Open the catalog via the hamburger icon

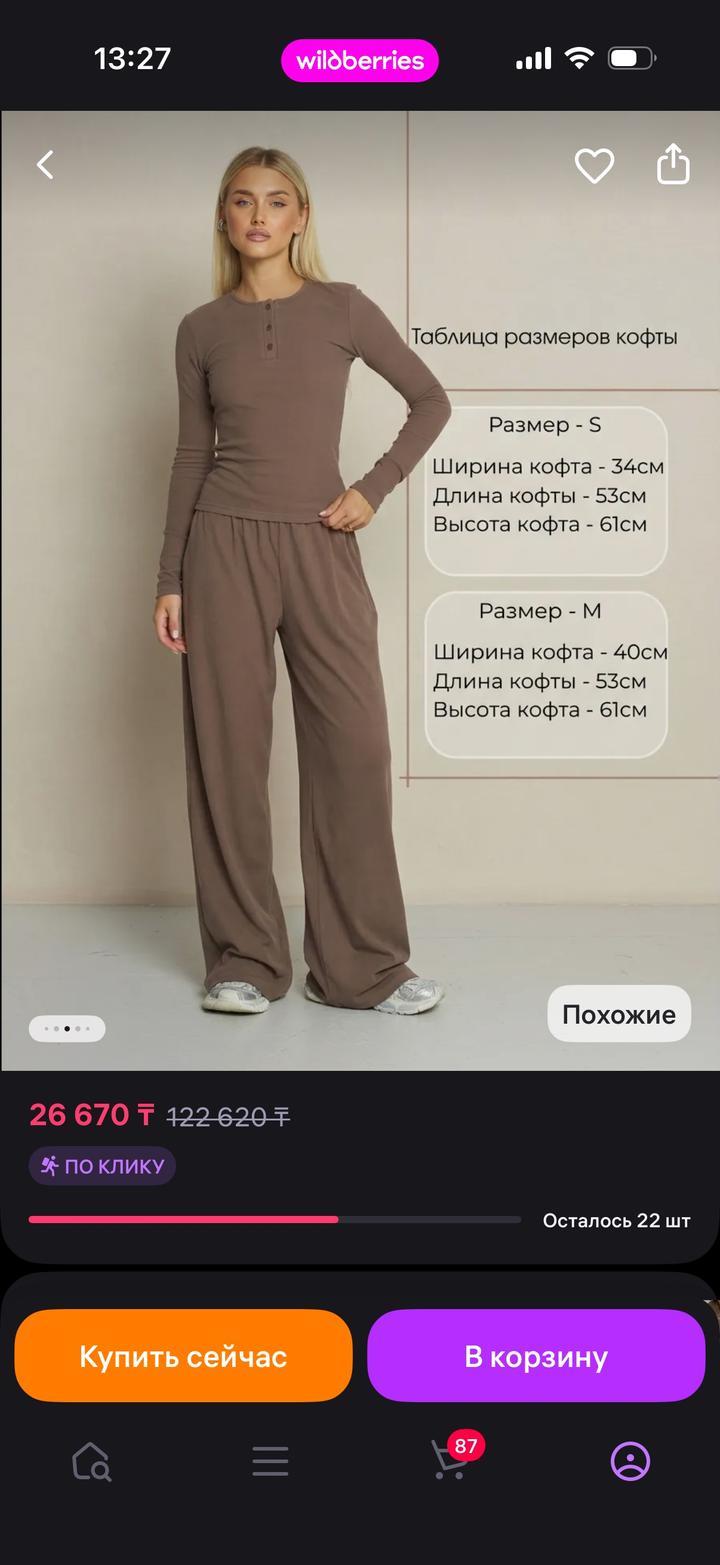pos(270,1461)
